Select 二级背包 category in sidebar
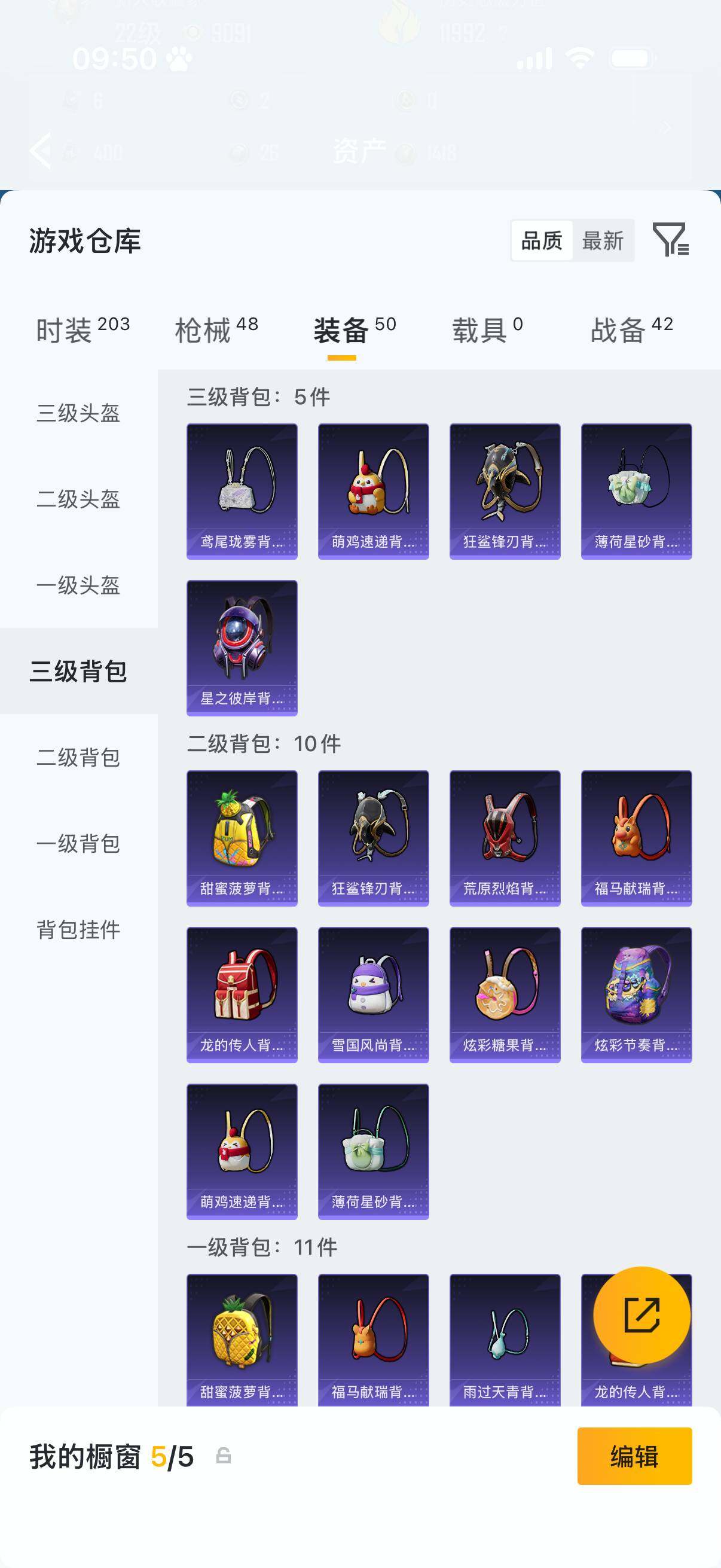 [78, 755]
